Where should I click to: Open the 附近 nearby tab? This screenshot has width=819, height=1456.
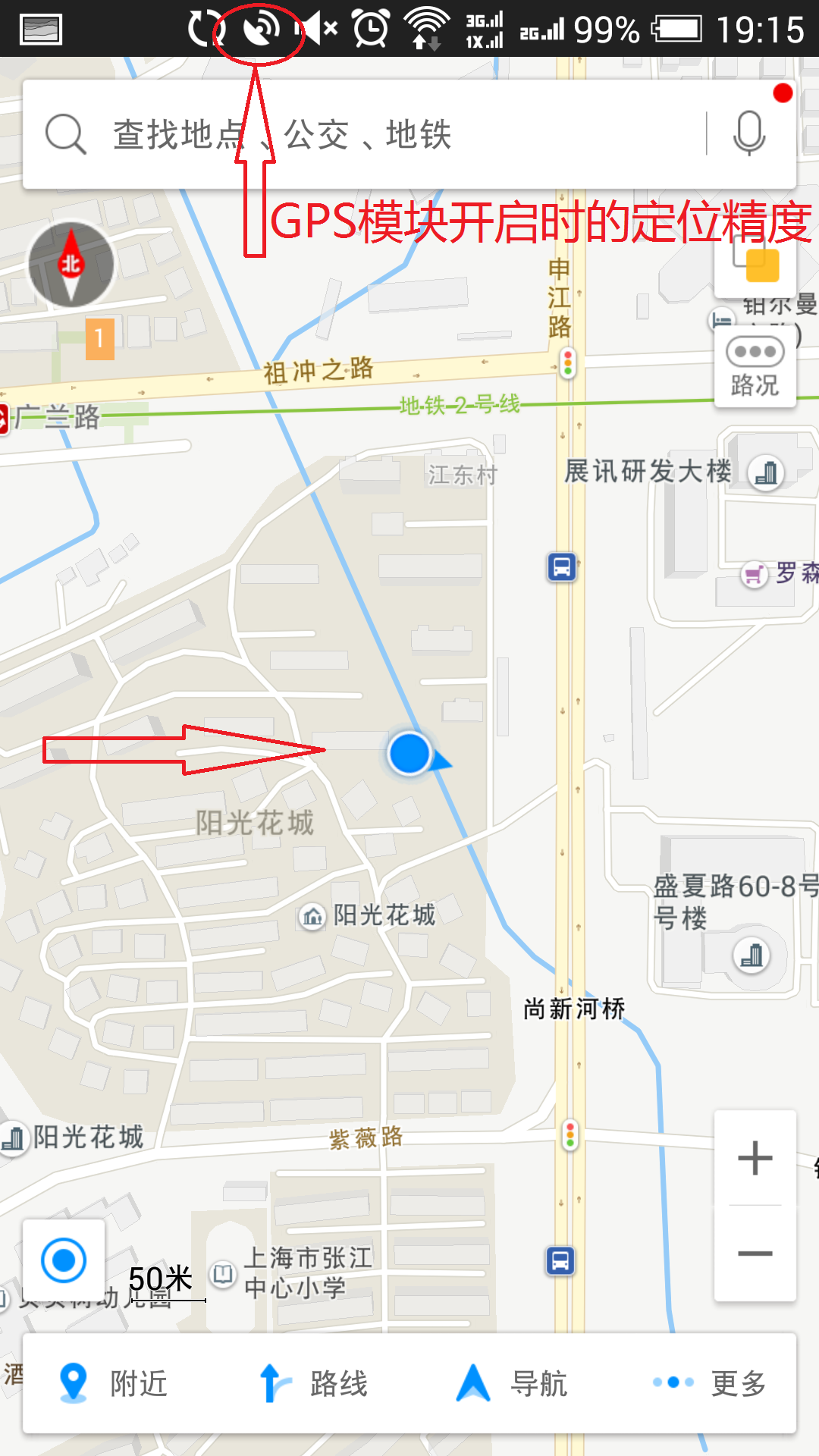tap(114, 1383)
